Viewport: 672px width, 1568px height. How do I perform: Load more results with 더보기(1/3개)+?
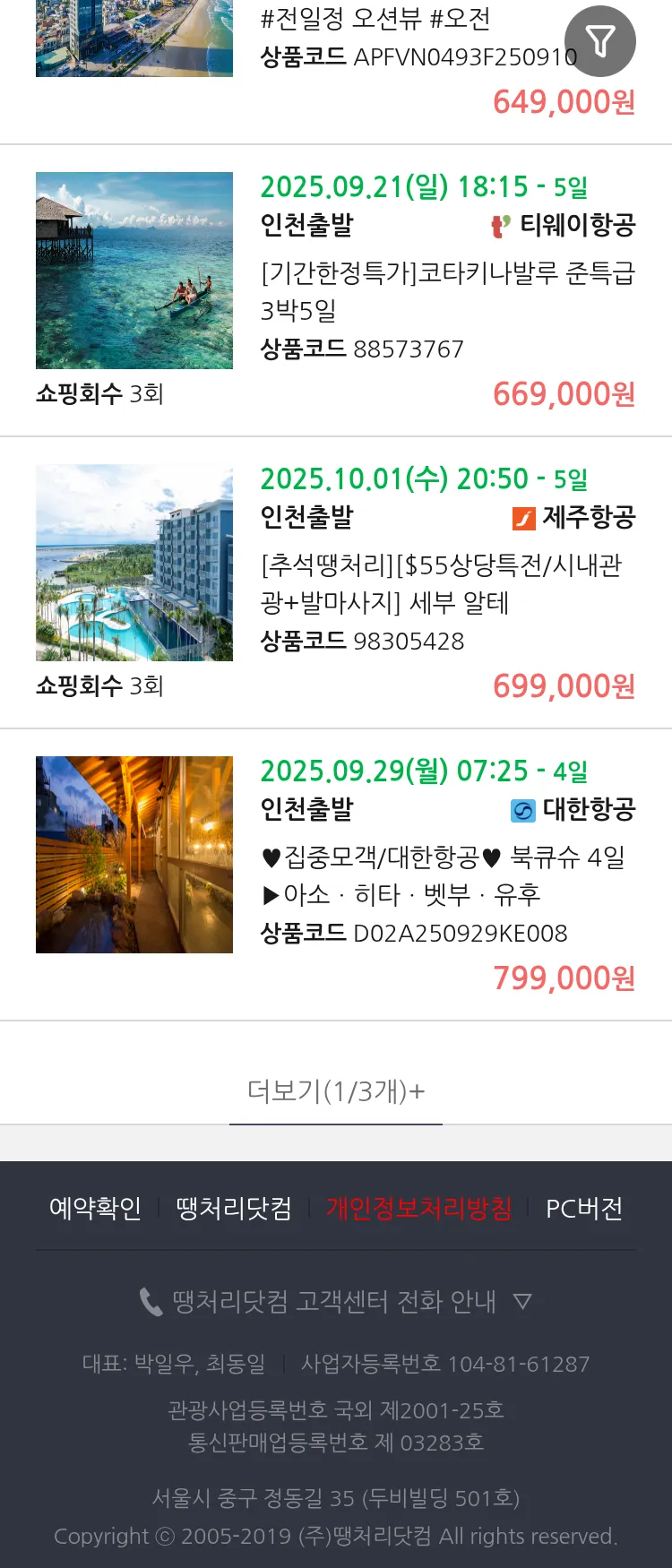336,1090
